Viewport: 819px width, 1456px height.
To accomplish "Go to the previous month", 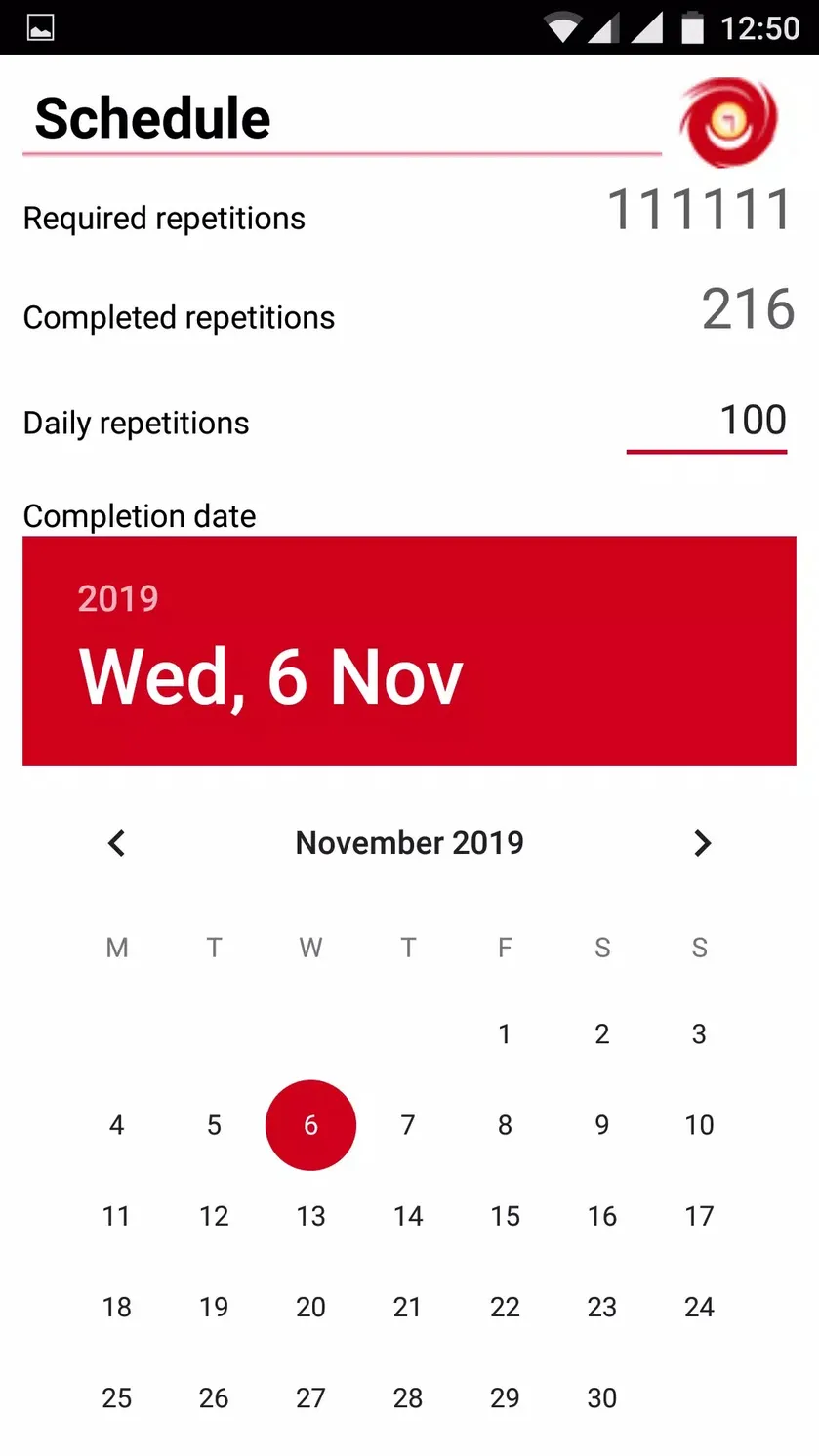I will point(117,843).
